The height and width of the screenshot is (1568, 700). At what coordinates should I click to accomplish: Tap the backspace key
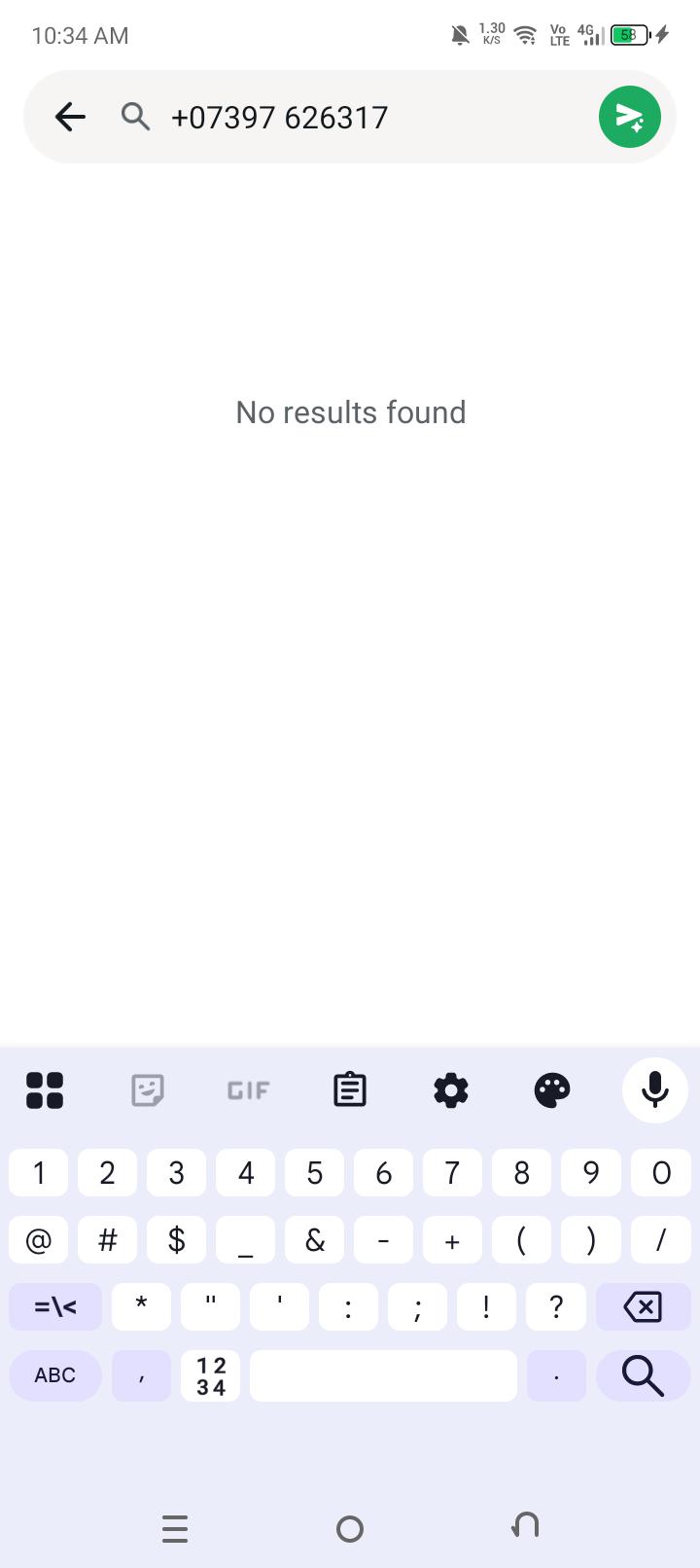643,1306
